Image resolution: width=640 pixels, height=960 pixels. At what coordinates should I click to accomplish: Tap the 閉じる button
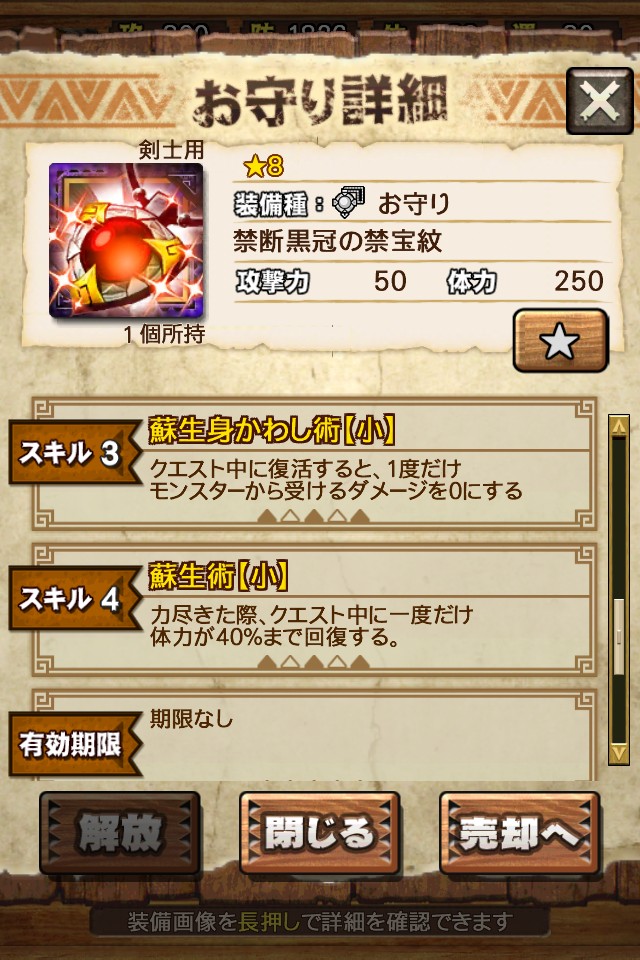pos(319,834)
